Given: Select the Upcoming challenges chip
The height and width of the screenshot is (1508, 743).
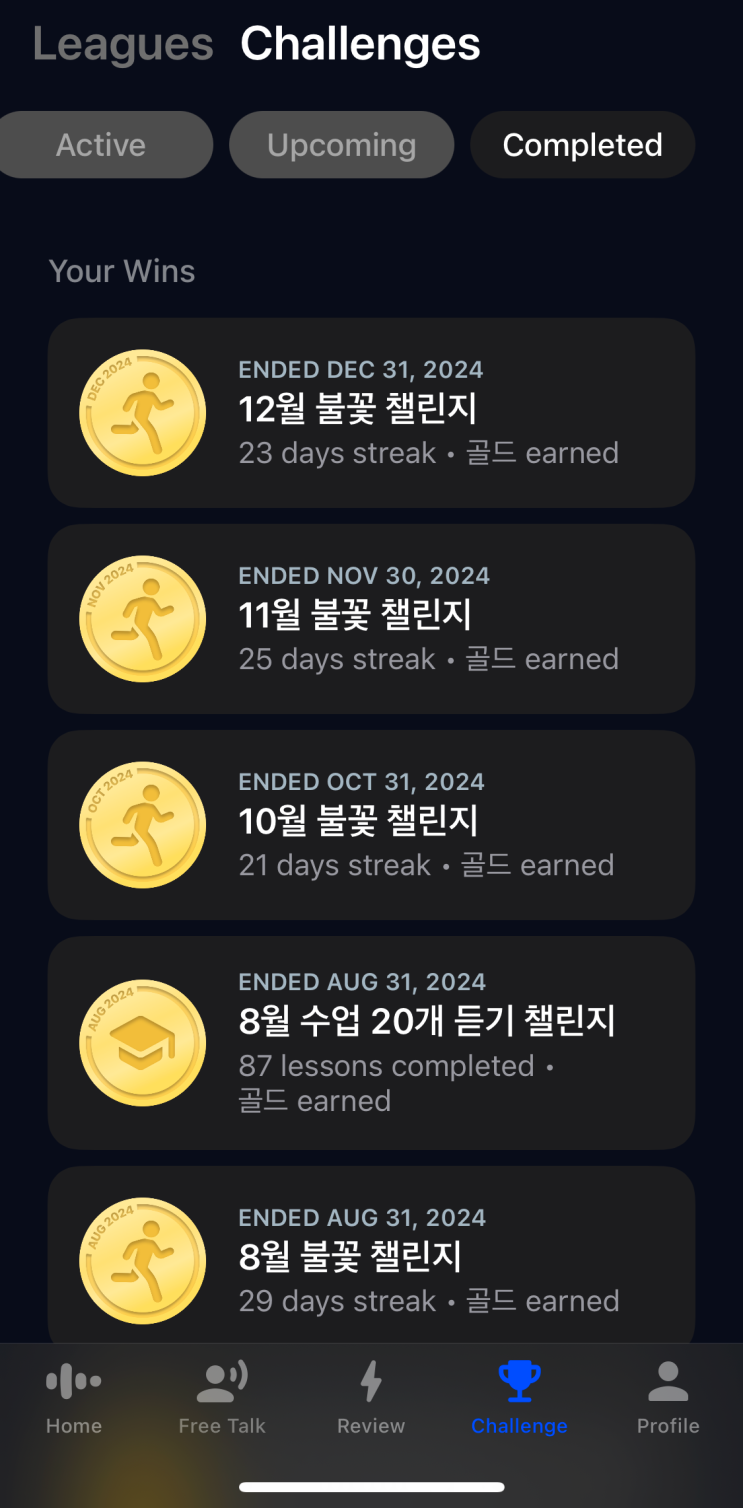Looking at the screenshot, I should [x=341, y=145].
